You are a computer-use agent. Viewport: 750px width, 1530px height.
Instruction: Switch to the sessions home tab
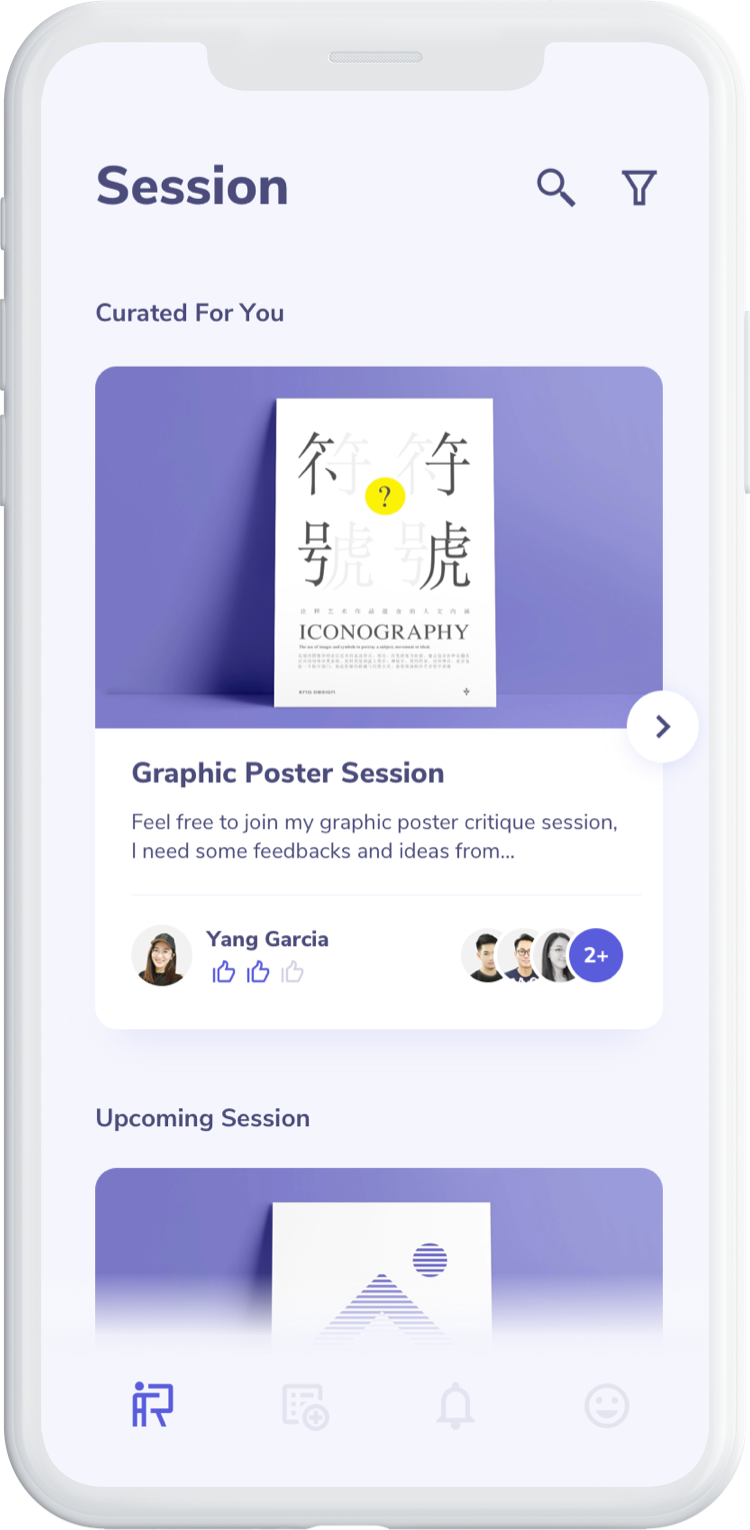153,1405
